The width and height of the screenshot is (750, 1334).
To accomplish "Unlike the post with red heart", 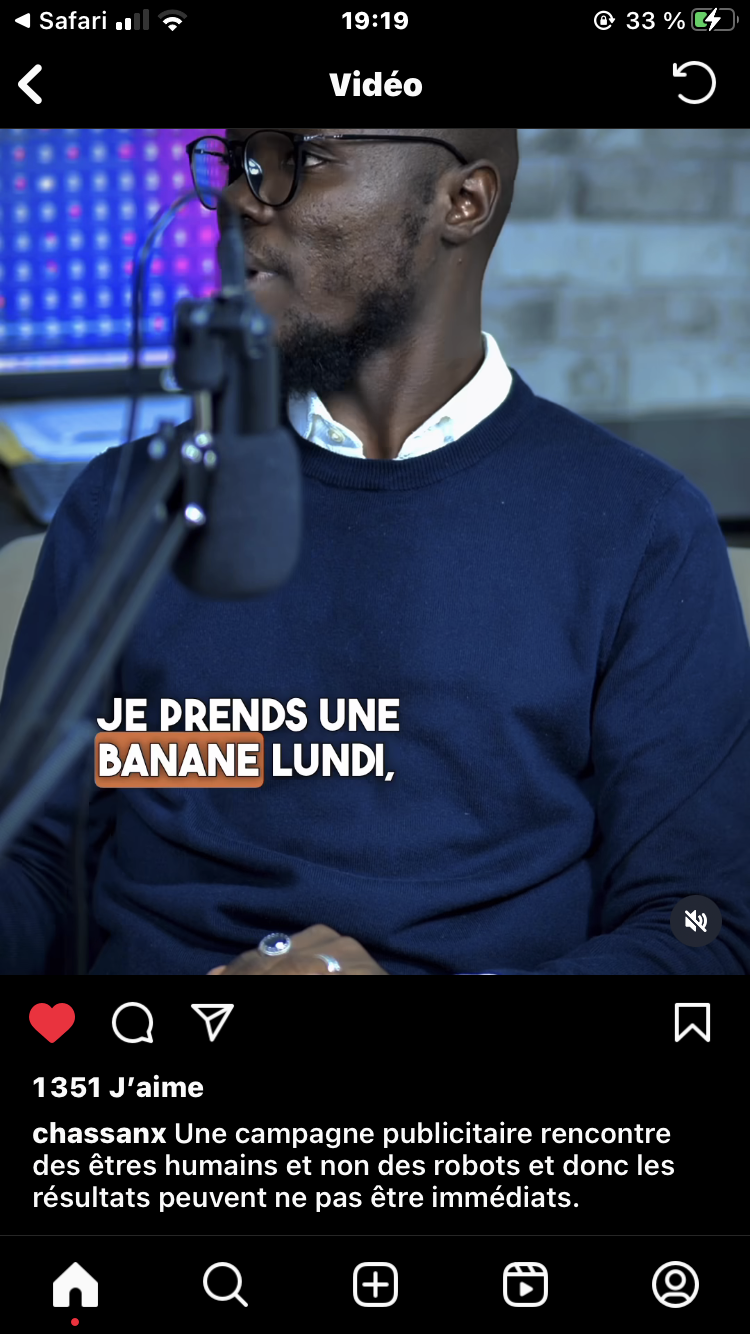I will click(52, 1023).
